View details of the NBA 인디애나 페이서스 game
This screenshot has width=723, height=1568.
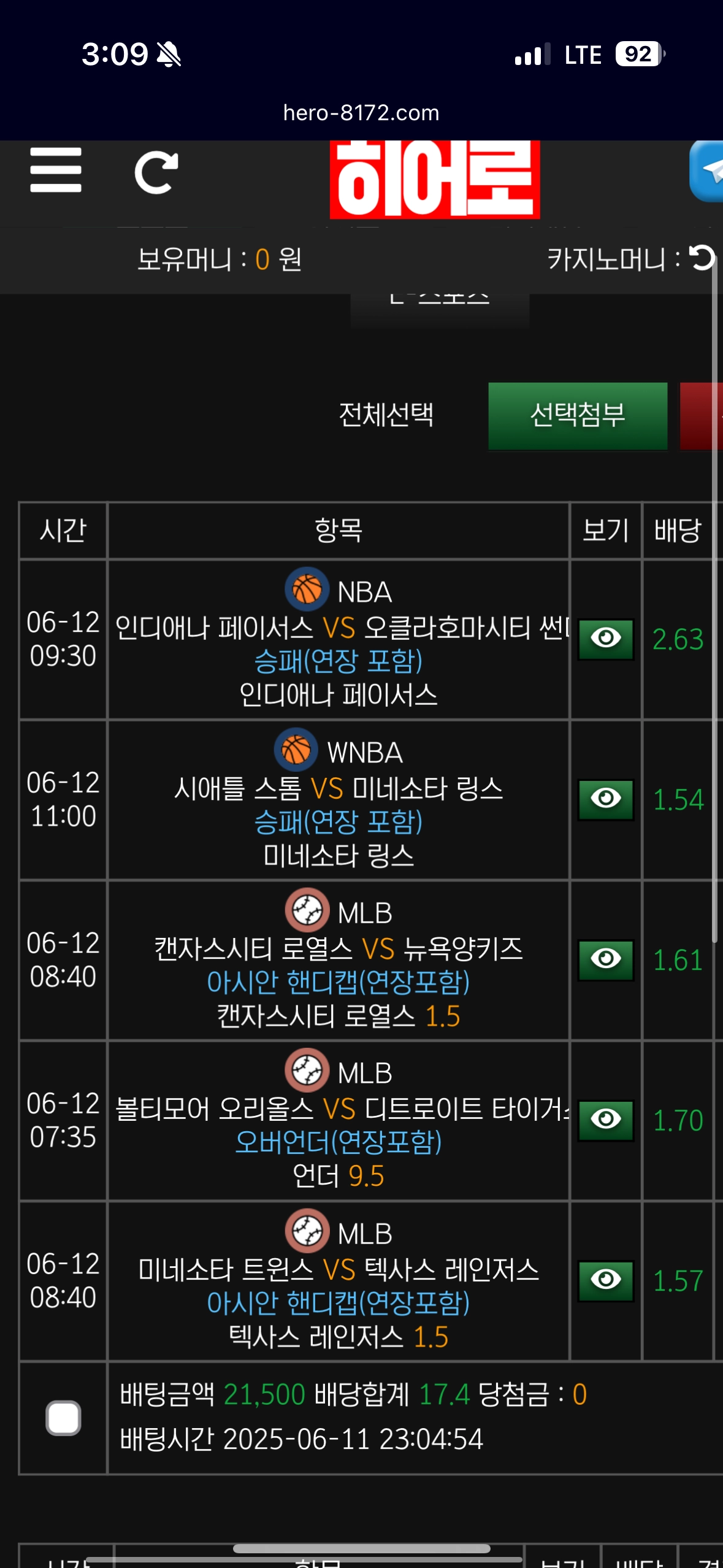click(x=606, y=639)
